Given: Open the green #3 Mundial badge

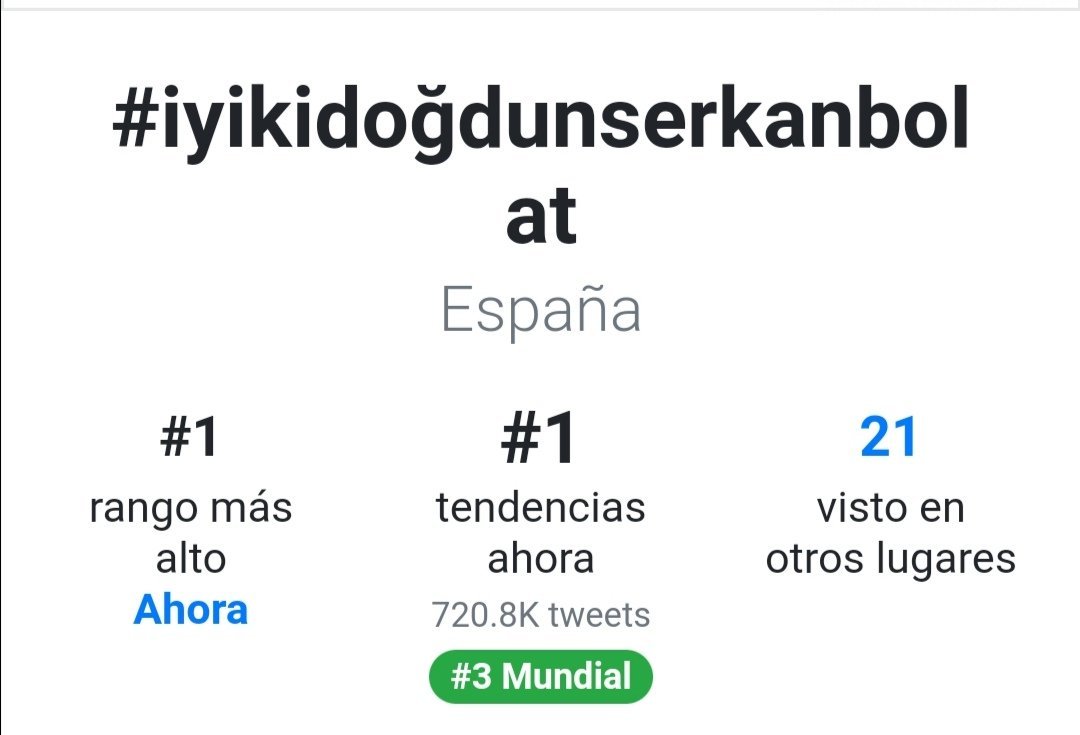Looking at the screenshot, I should pos(541,677).
